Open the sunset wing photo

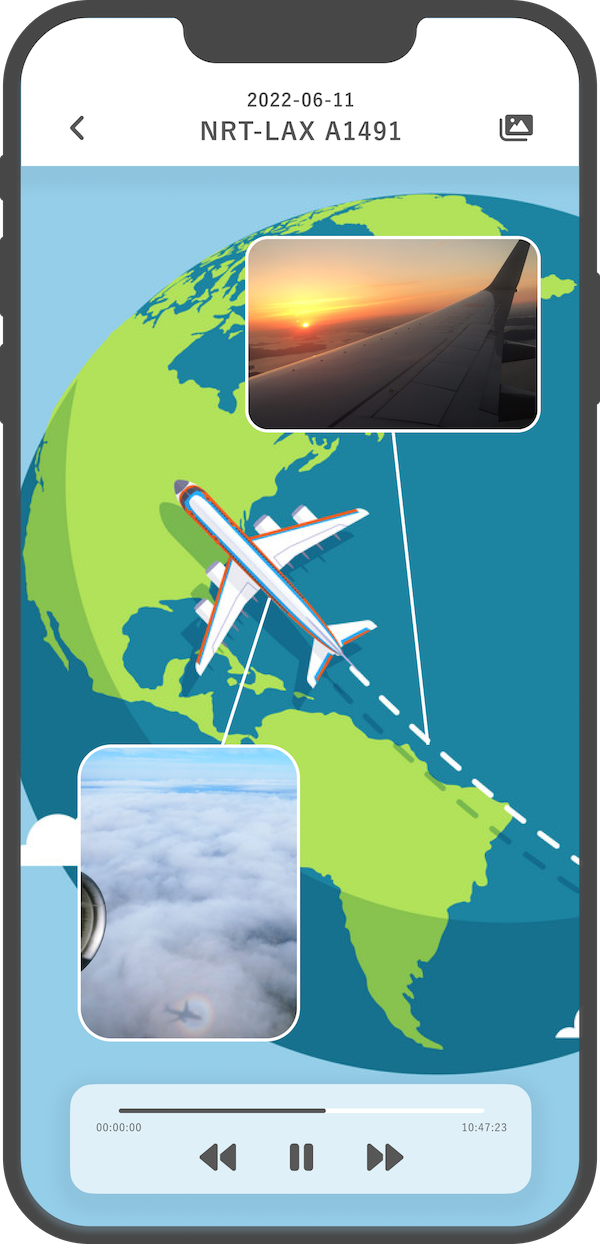(393, 333)
